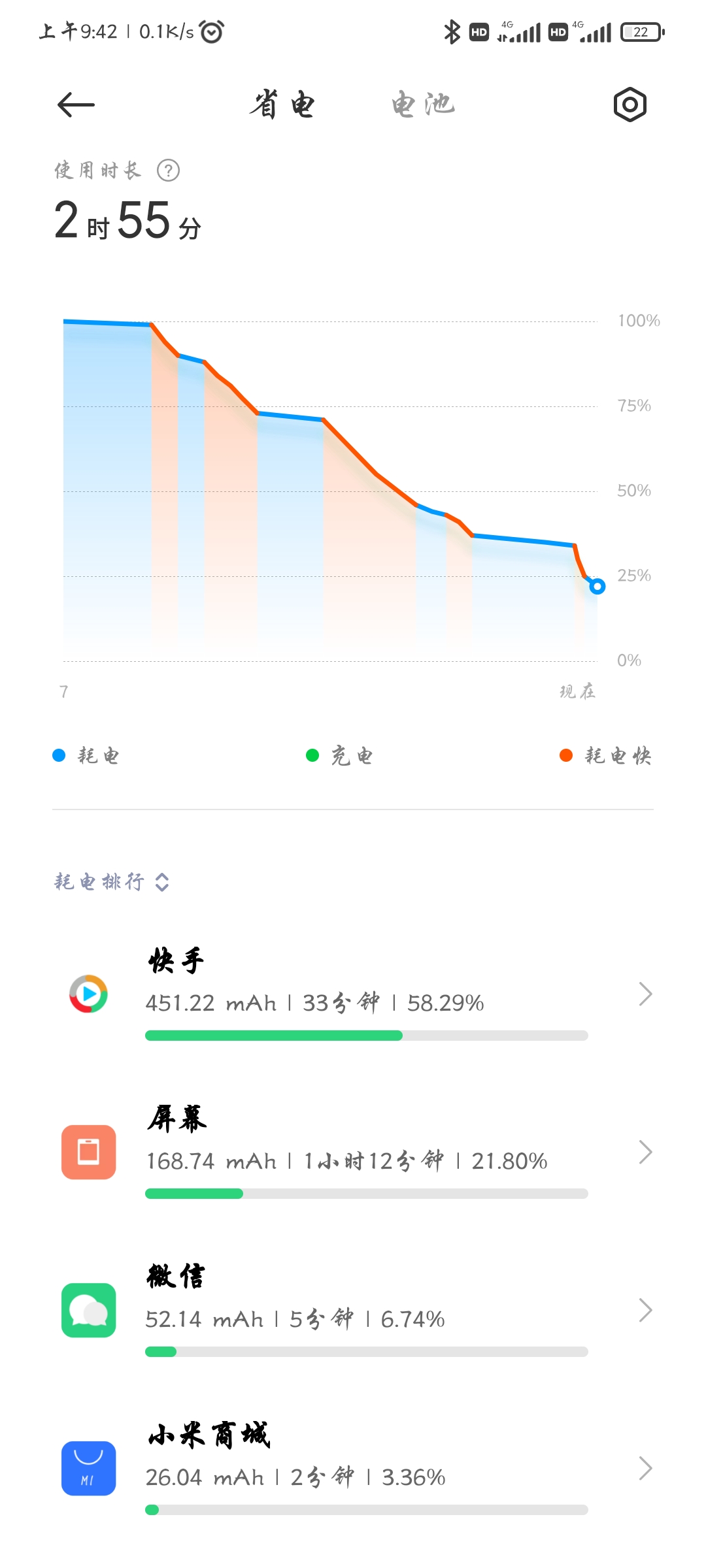View 屏幕 battery consumption details
The width and height of the screenshot is (706, 1568).
pyautogui.click(x=353, y=1152)
